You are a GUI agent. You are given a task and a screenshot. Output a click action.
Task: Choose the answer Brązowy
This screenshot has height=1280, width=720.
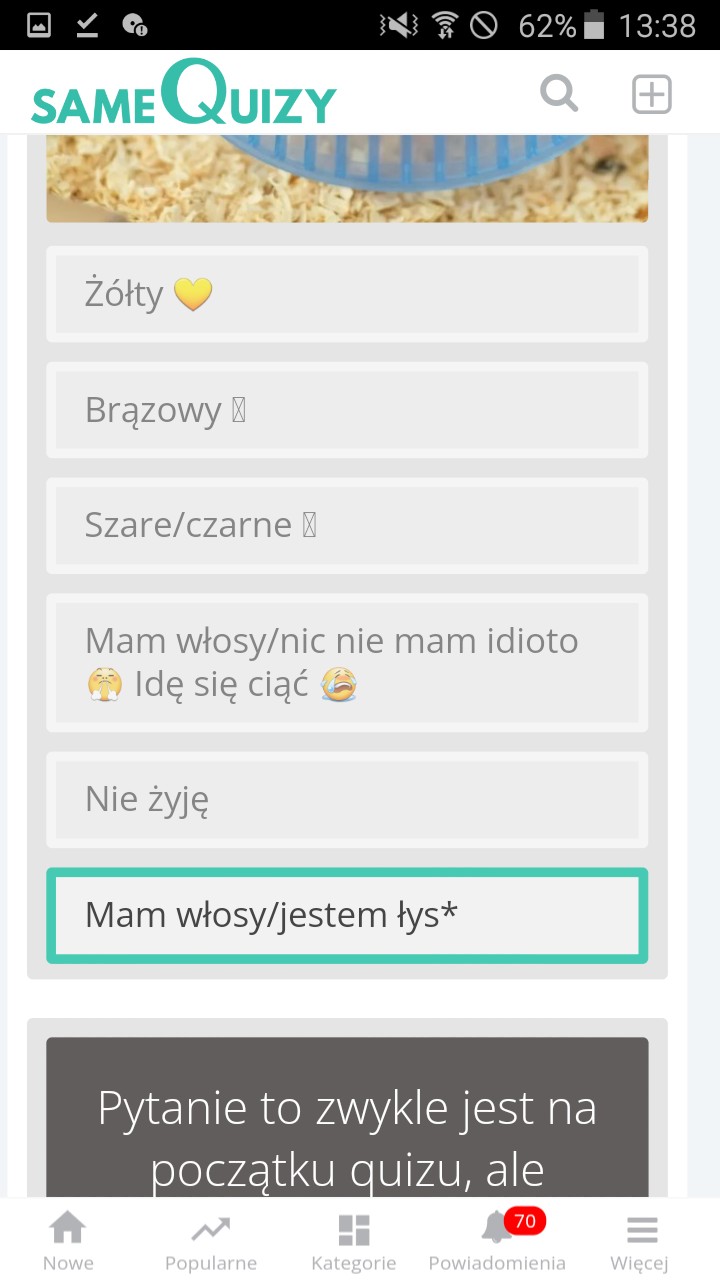pyautogui.click(x=347, y=410)
